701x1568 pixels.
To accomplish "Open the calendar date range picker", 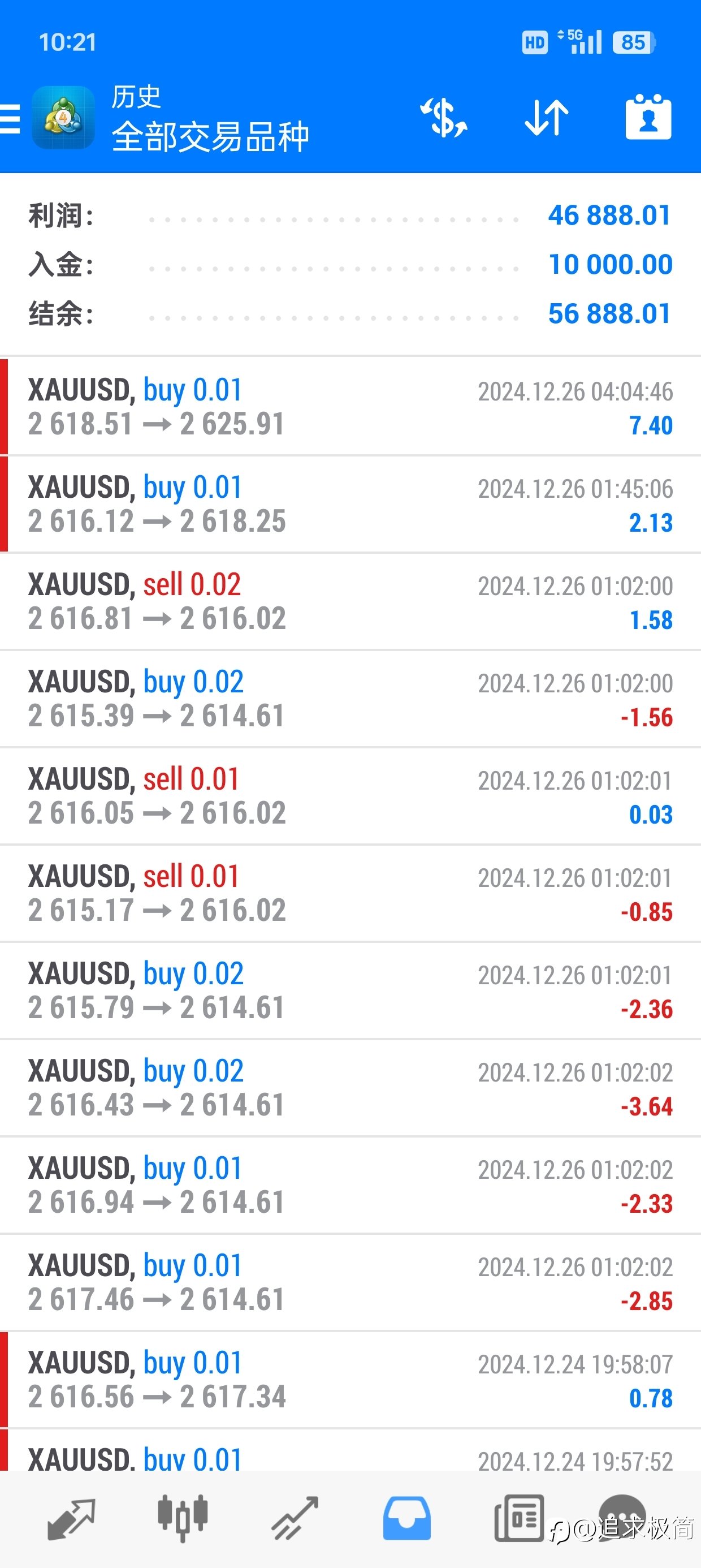I will point(648,117).
